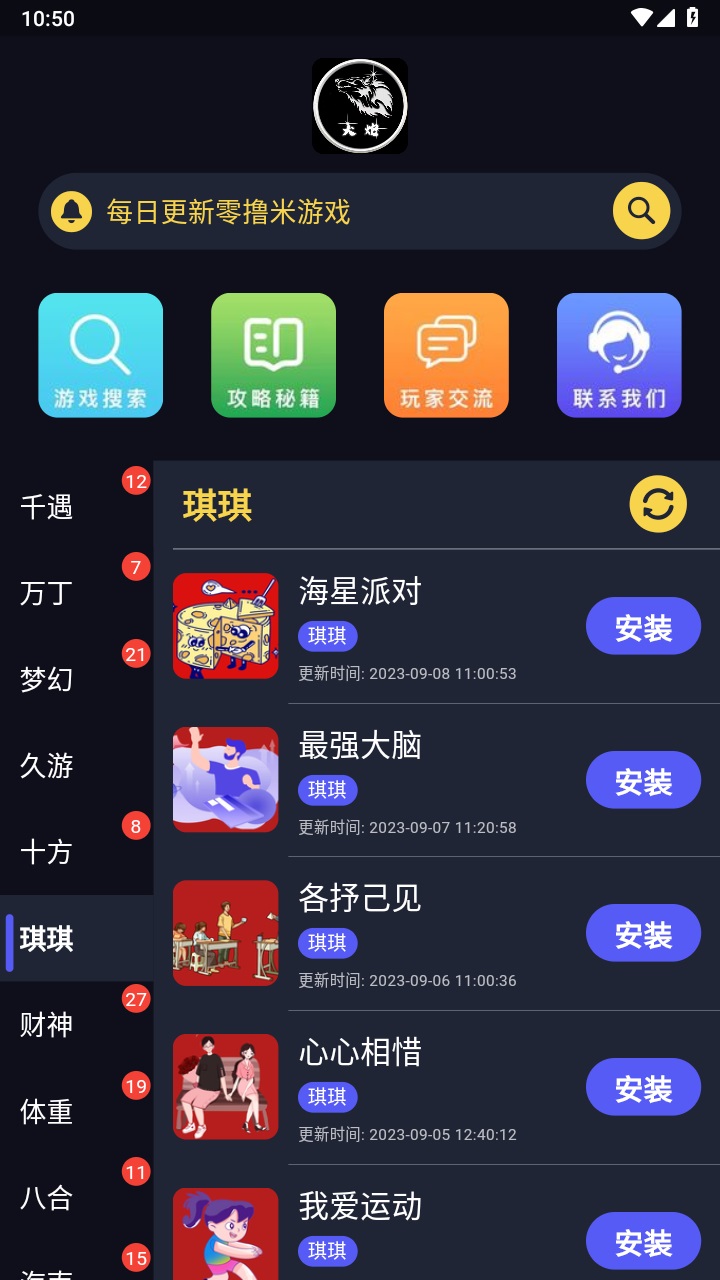
Task: Open the 玩家交流 player chat feature
Action: click(446, 355)
